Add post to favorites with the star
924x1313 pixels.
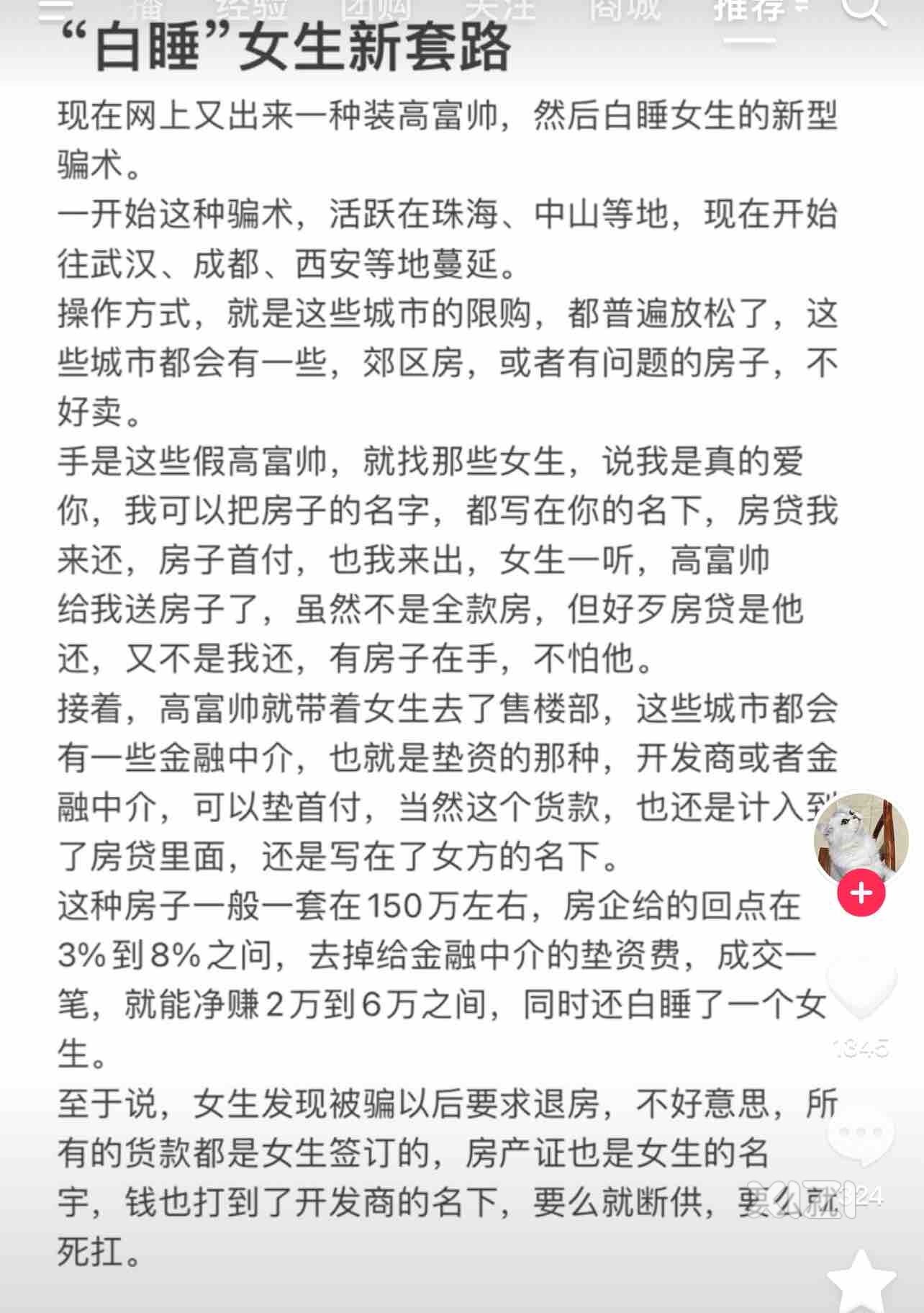pos(861,1279)
